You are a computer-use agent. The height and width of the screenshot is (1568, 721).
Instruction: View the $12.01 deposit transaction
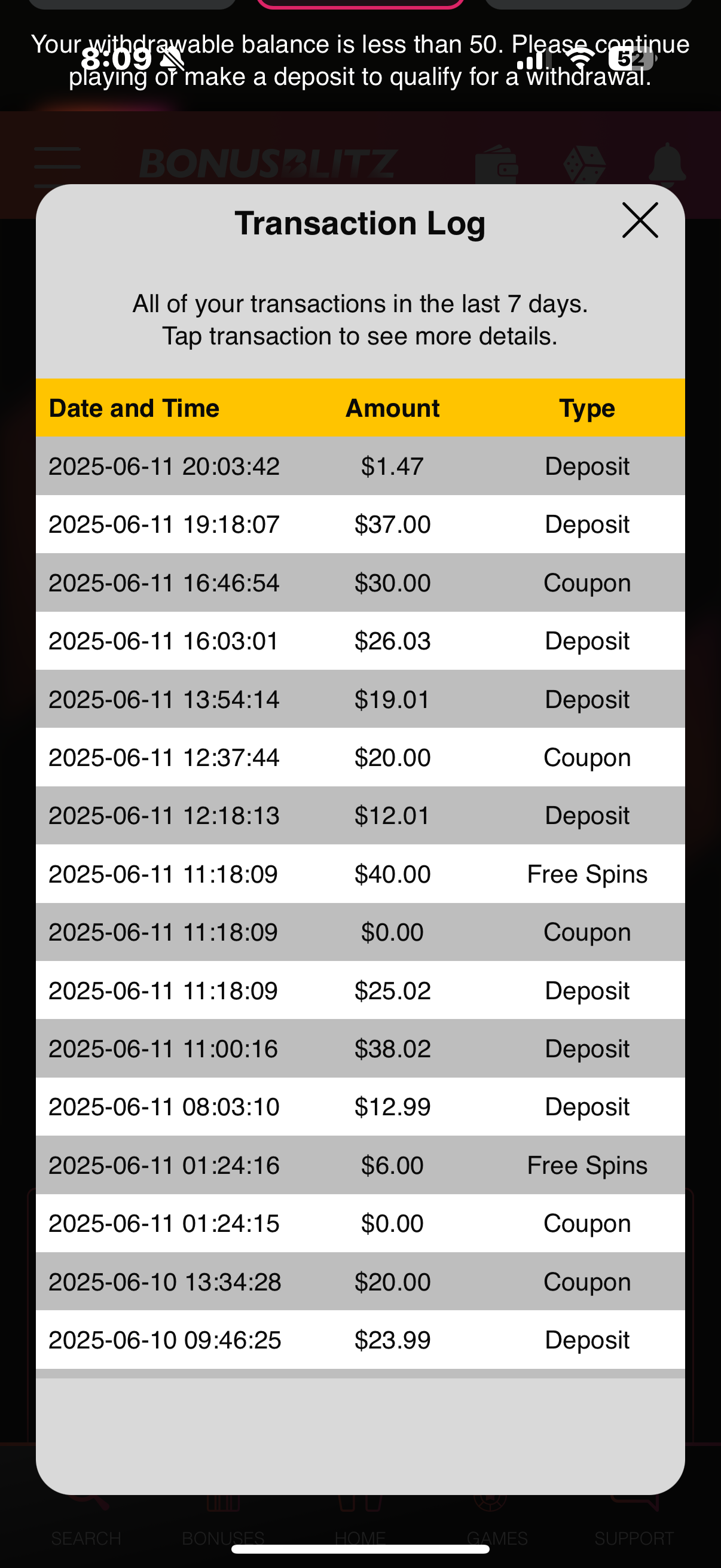(360, 816)
